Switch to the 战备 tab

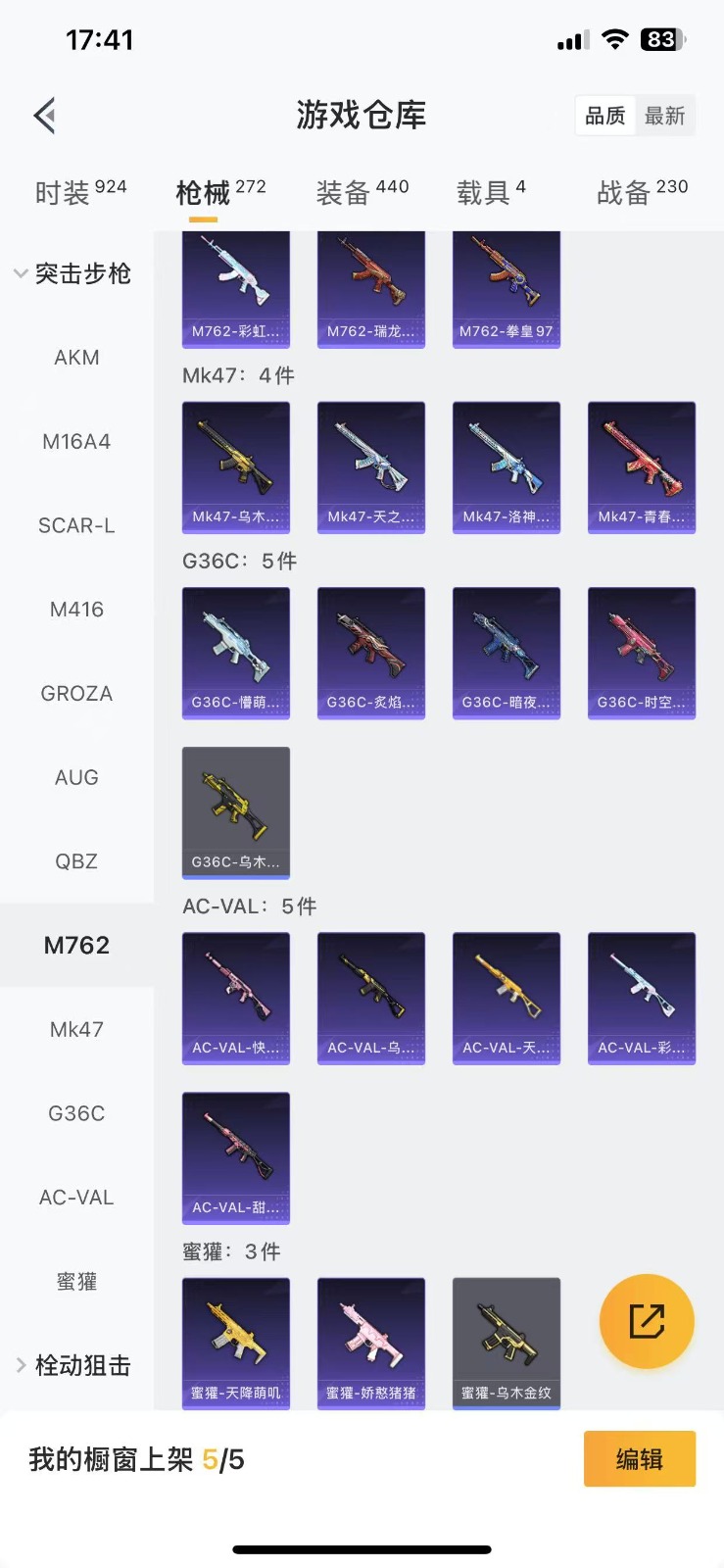(642, 192)
